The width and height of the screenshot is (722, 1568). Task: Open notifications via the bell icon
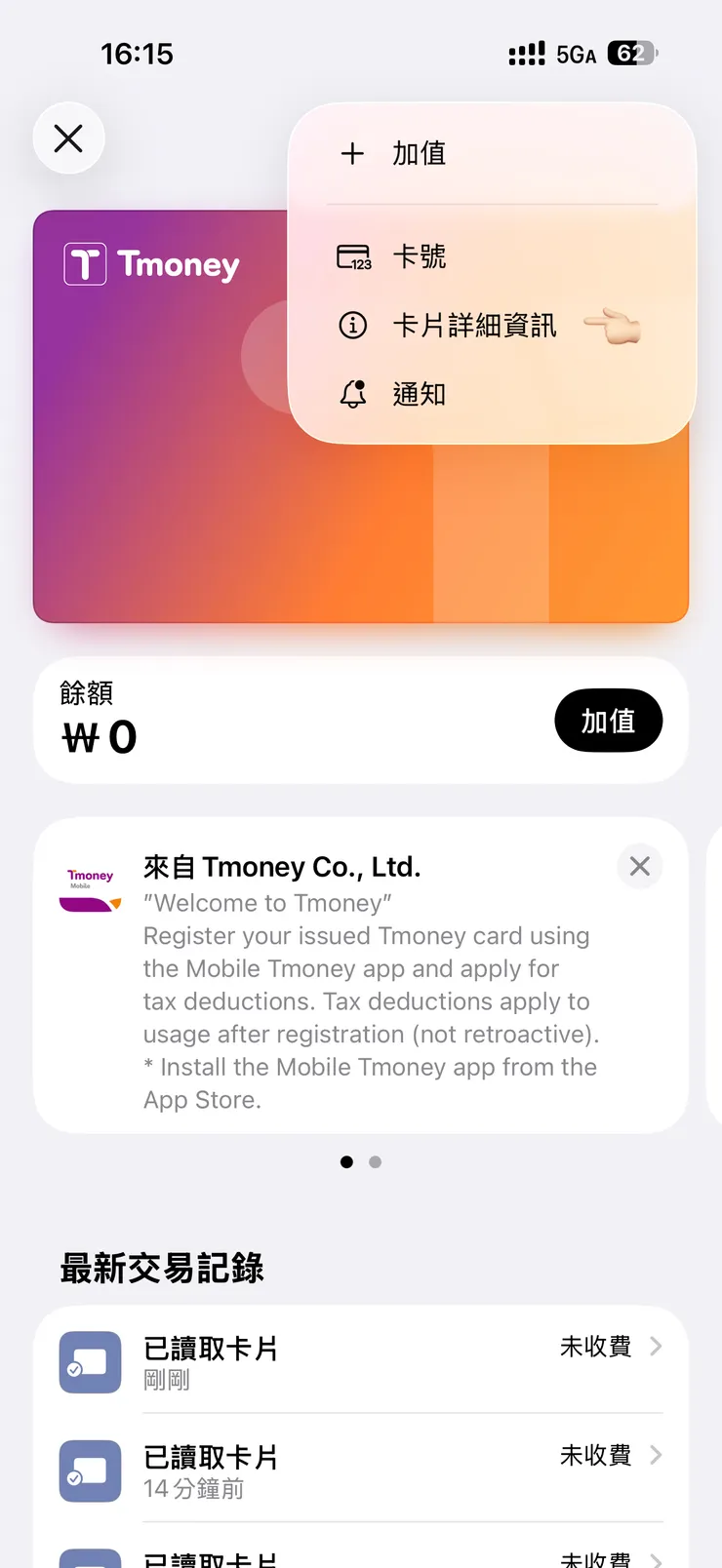(352, 394)
